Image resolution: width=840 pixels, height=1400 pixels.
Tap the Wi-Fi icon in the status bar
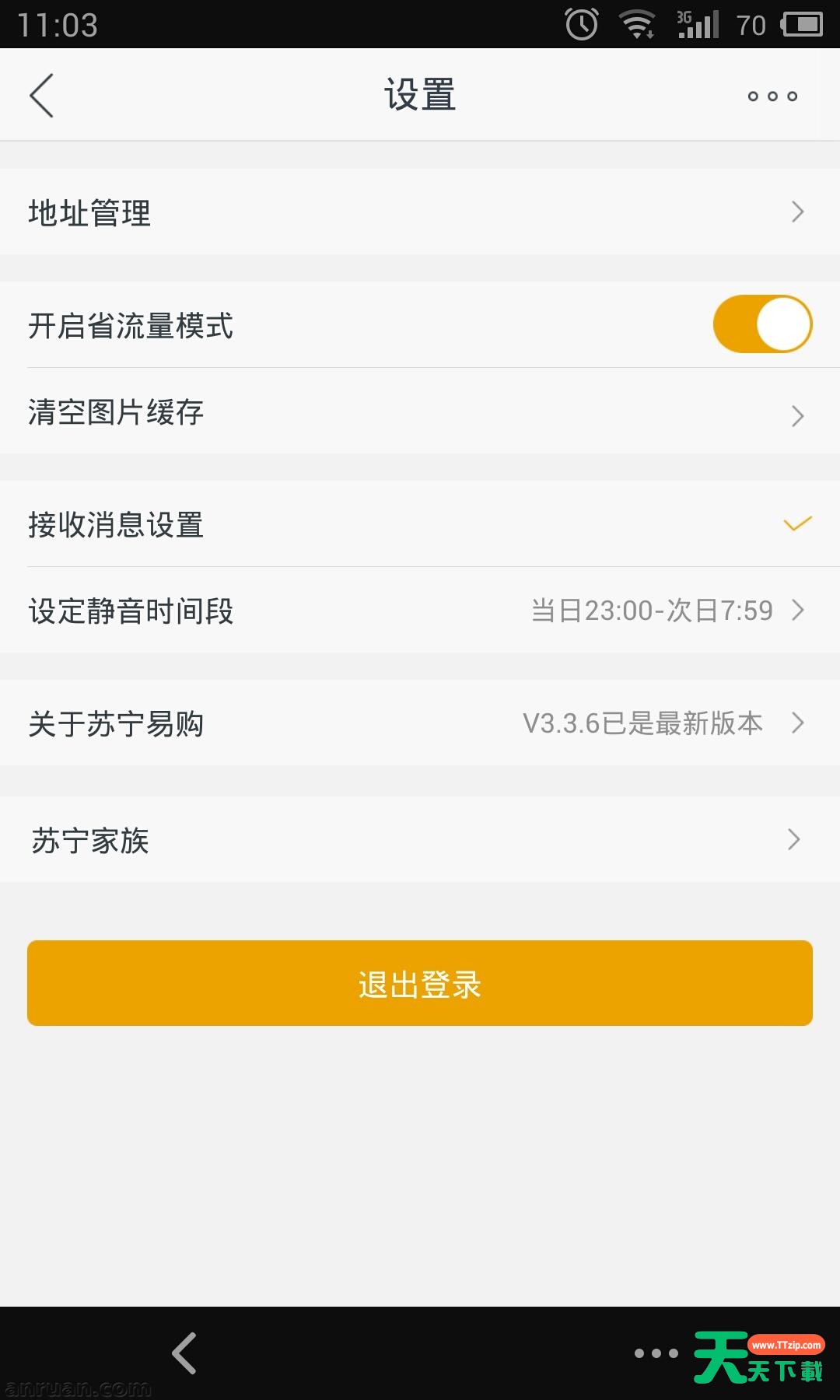(x=635, y=23)
